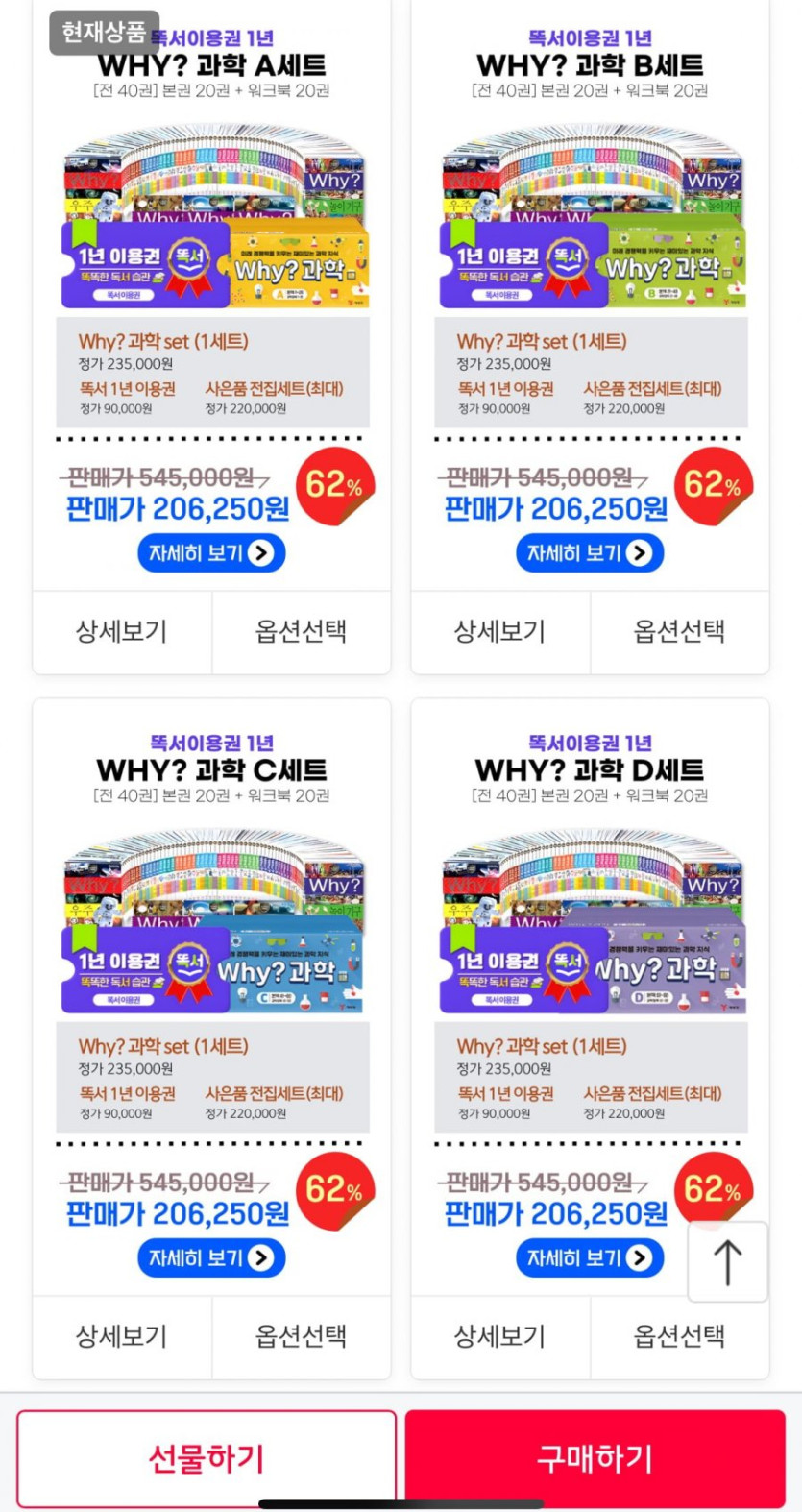The width and height of the screenshot is (802, 1512).
Task: Tap the 선물하기 gift button
Action: pyautogui.click(x=206, y=1457)
